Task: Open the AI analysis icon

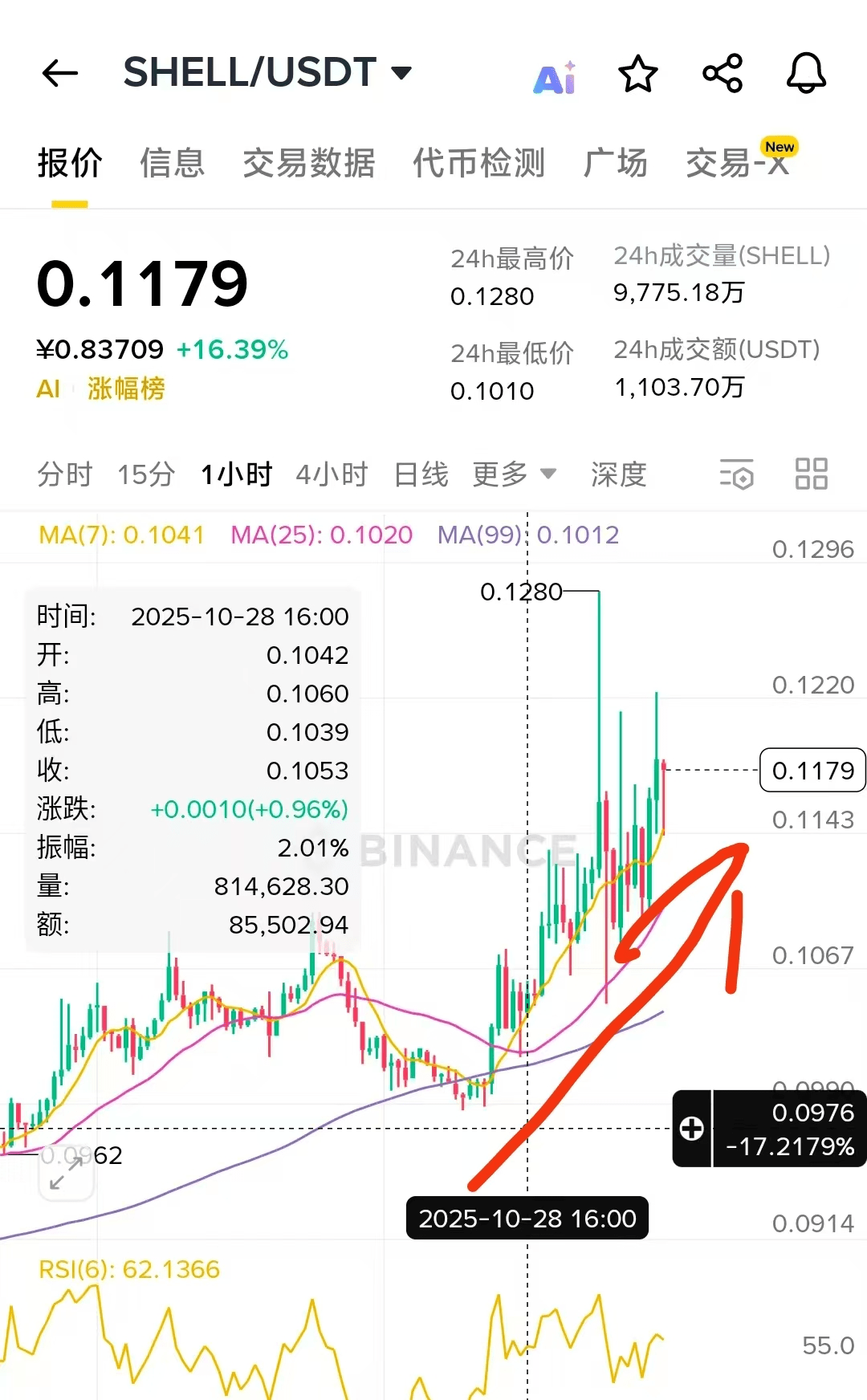Action: click(555, 78)
